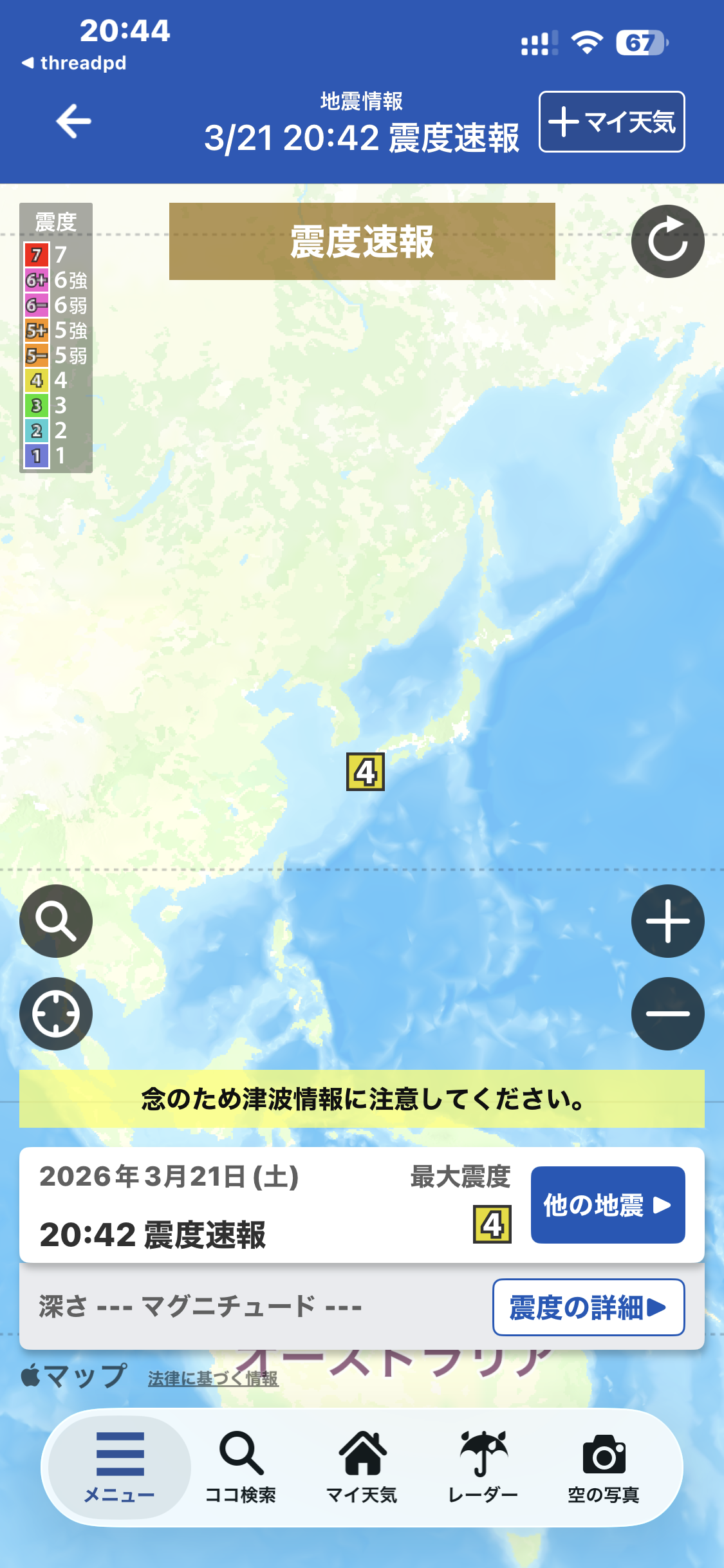Open the レーダー tab

pyautogui.click(x=483, y=1468)
